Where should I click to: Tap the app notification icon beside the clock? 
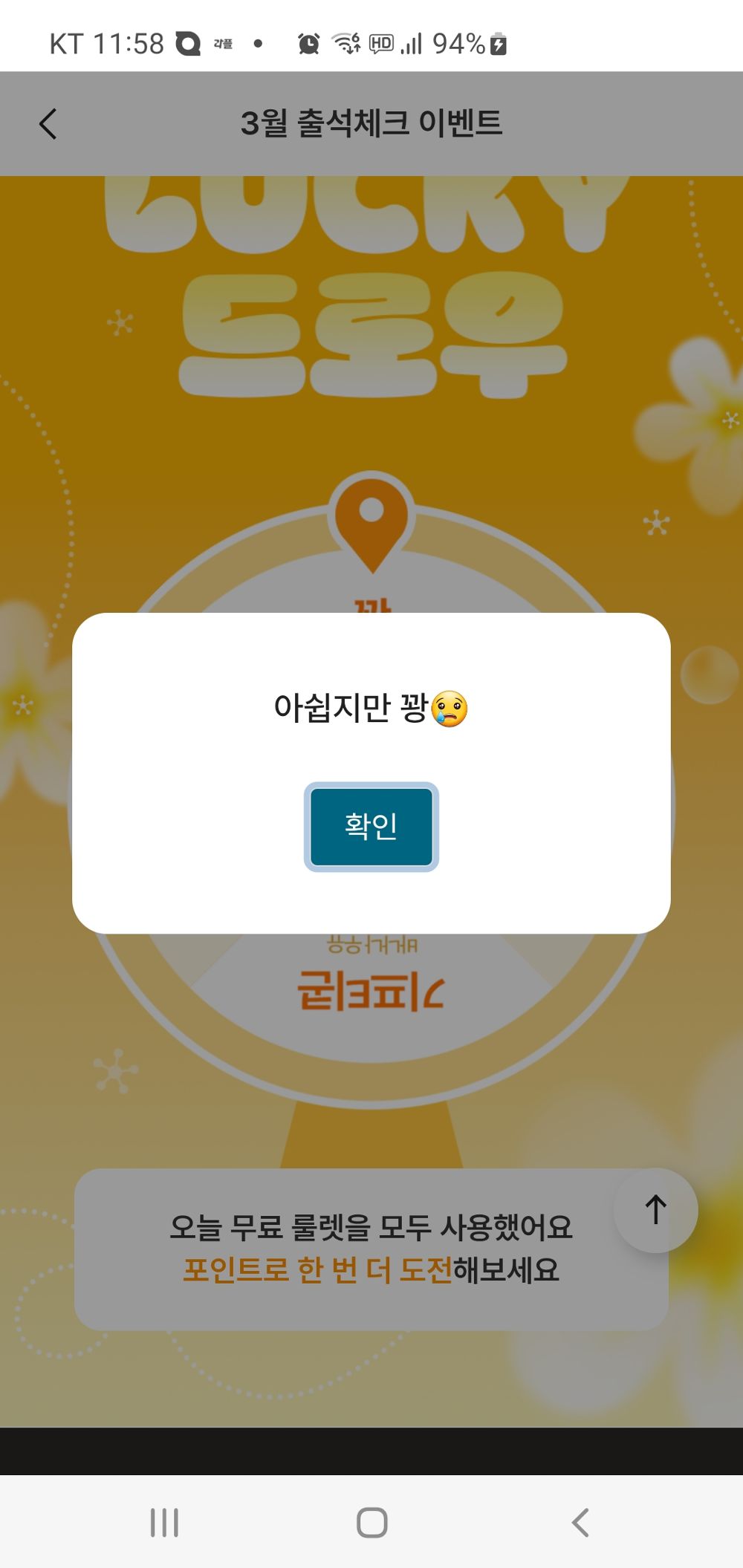[x=188, y=45]
